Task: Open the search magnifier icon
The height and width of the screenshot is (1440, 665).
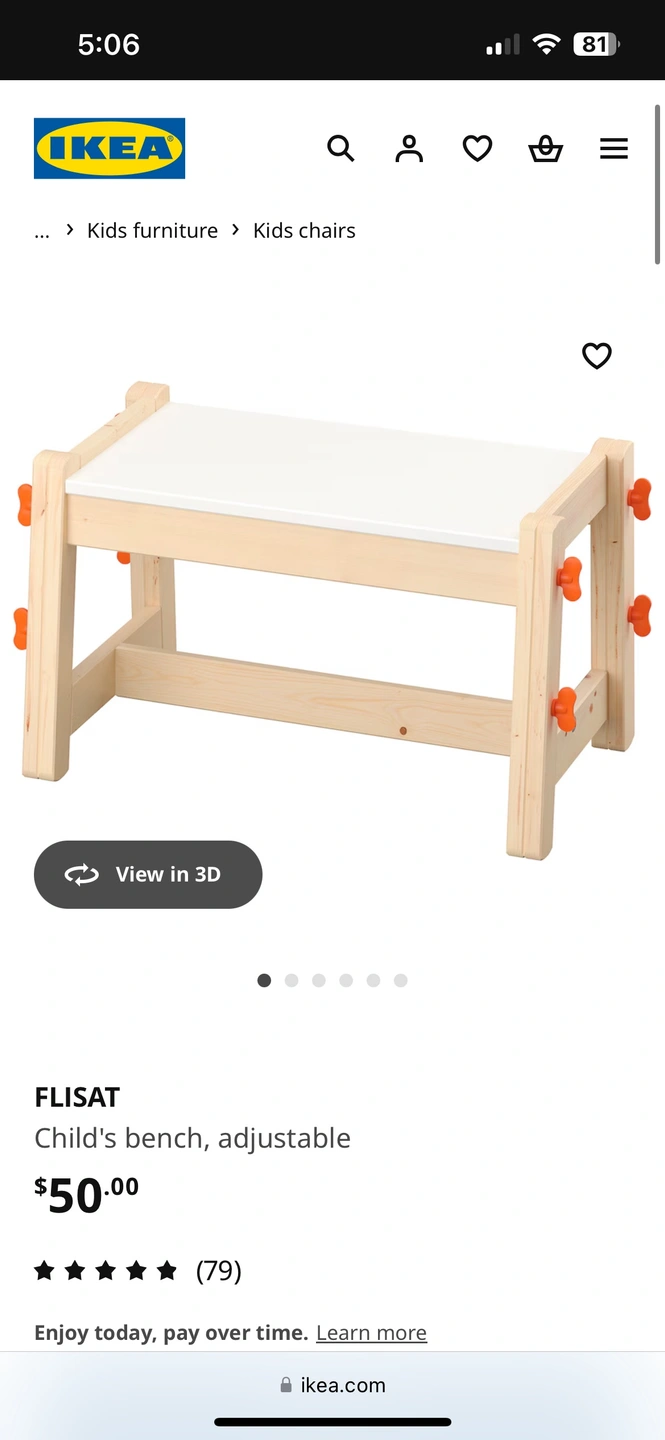Action: [341, 149]
